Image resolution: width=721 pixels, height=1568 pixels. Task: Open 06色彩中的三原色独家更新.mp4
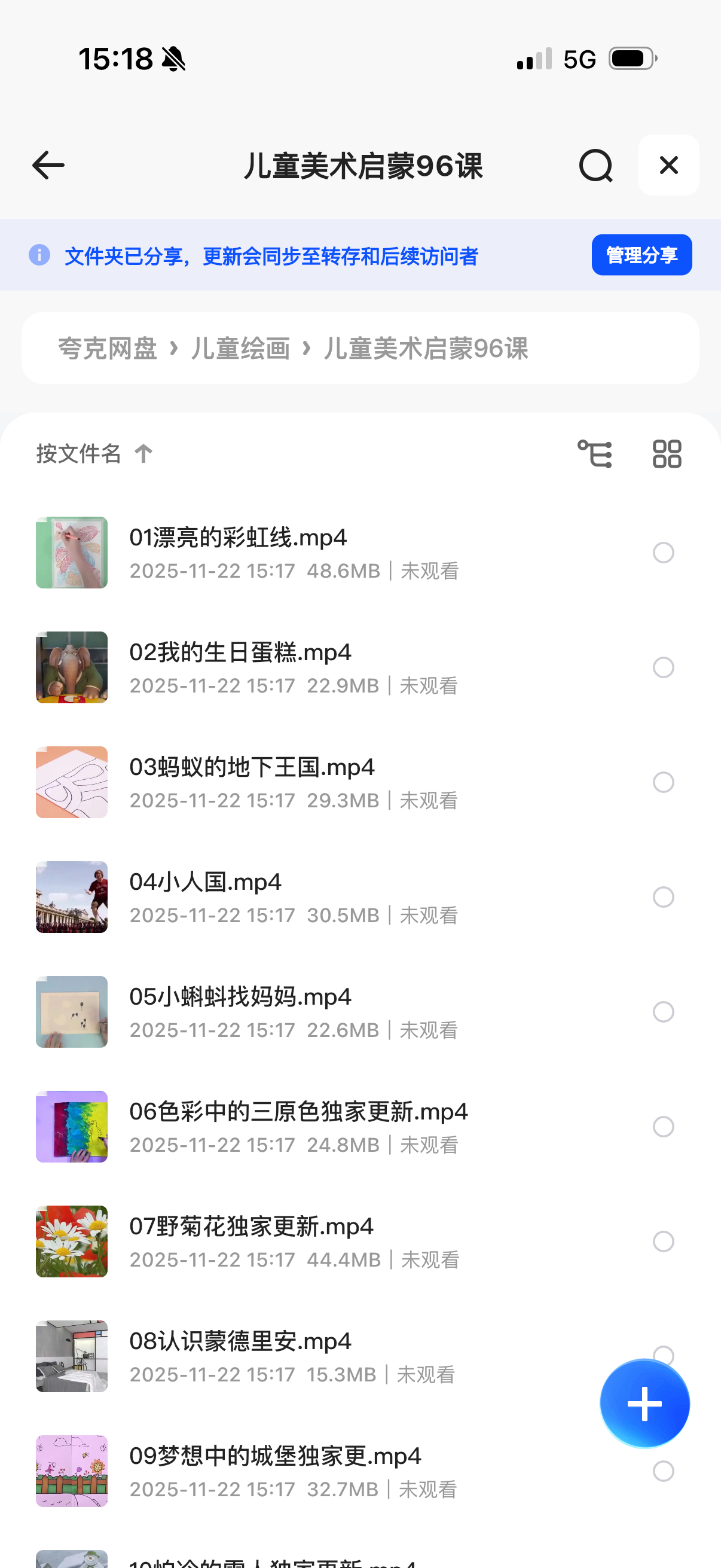click(298, 1112)
